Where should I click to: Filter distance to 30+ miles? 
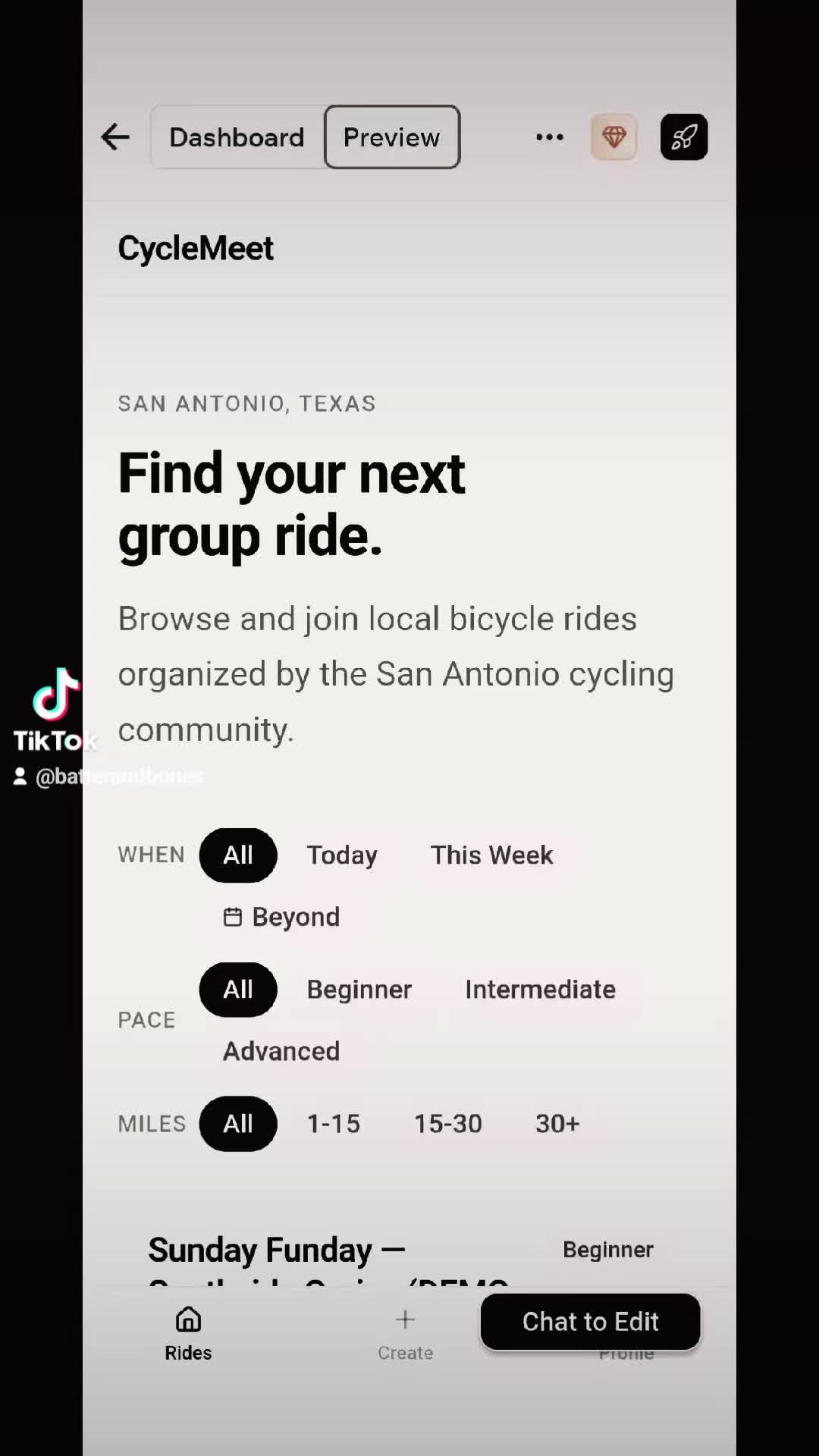pos(557,1123)
